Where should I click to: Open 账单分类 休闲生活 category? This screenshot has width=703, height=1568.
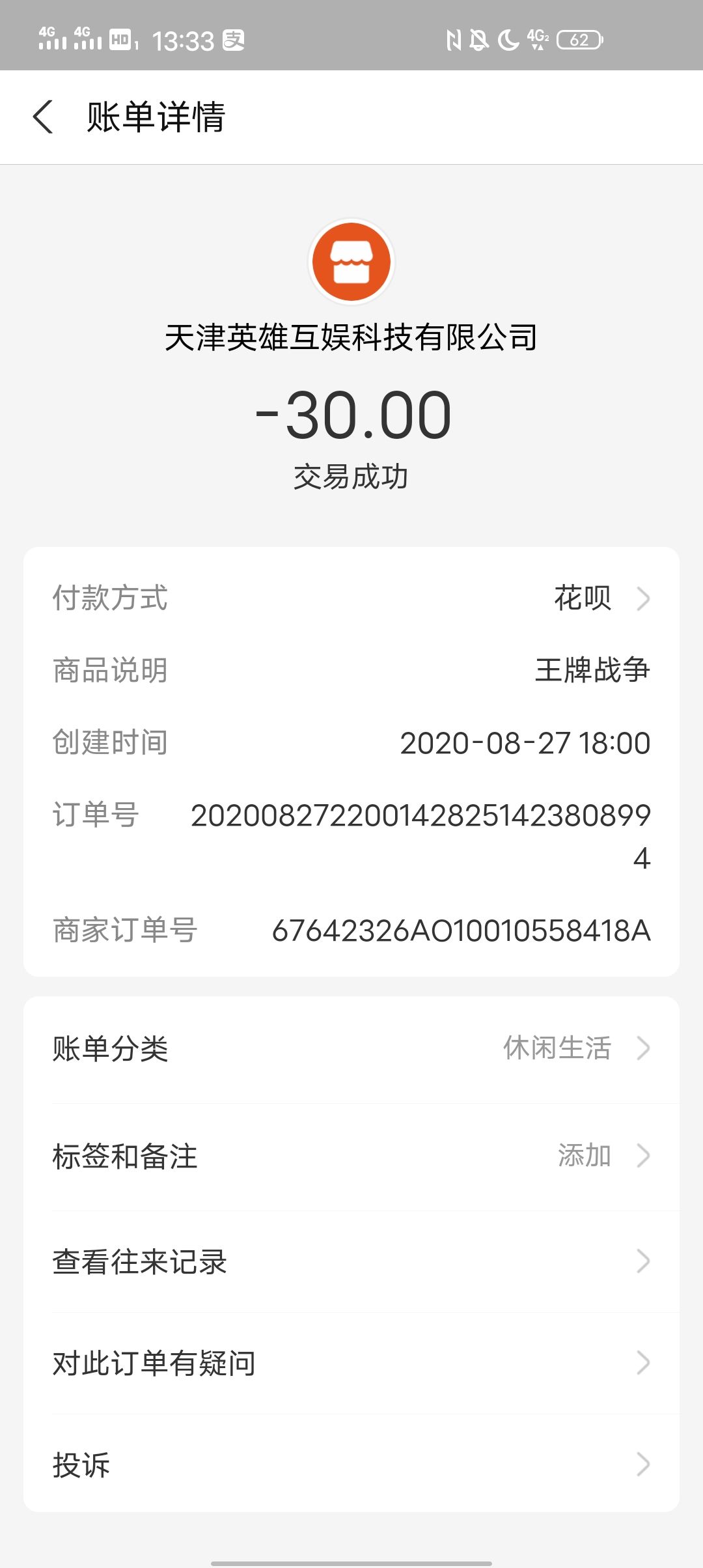[351, 1048]
